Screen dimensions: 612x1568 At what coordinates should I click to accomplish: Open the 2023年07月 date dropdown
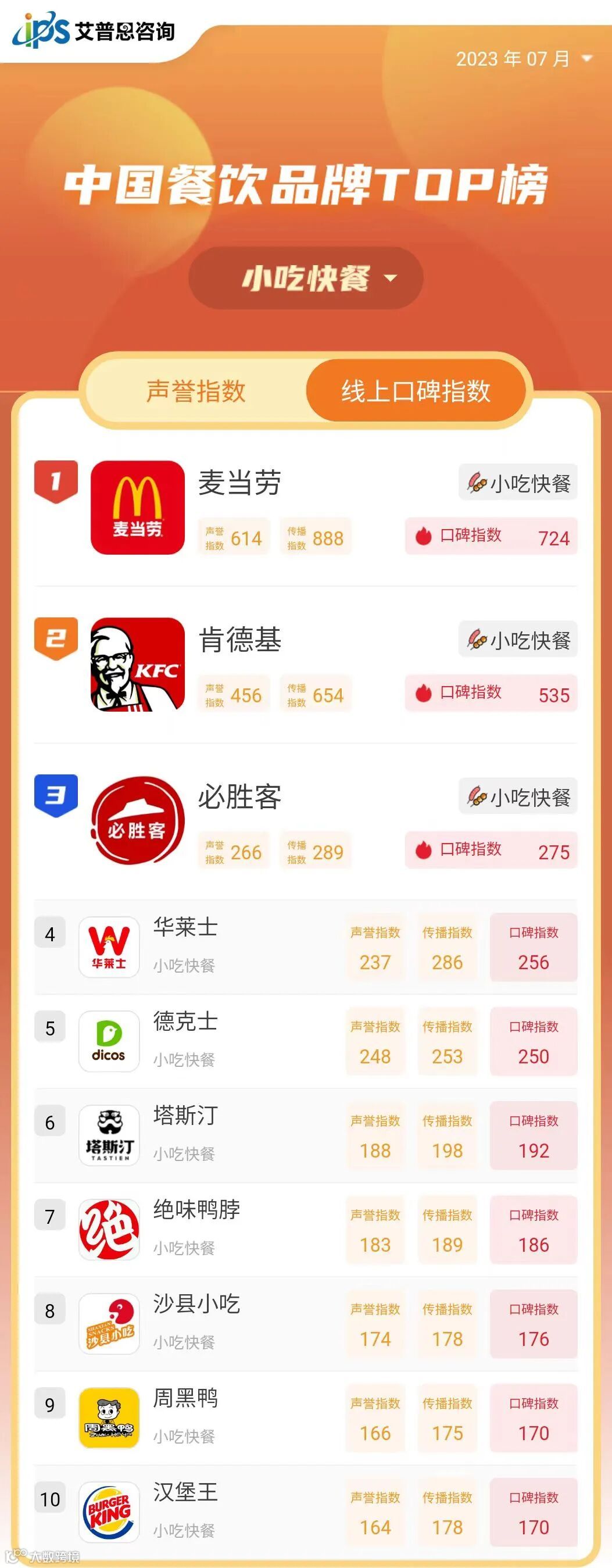pyautogui.click(x=524, y=59)
